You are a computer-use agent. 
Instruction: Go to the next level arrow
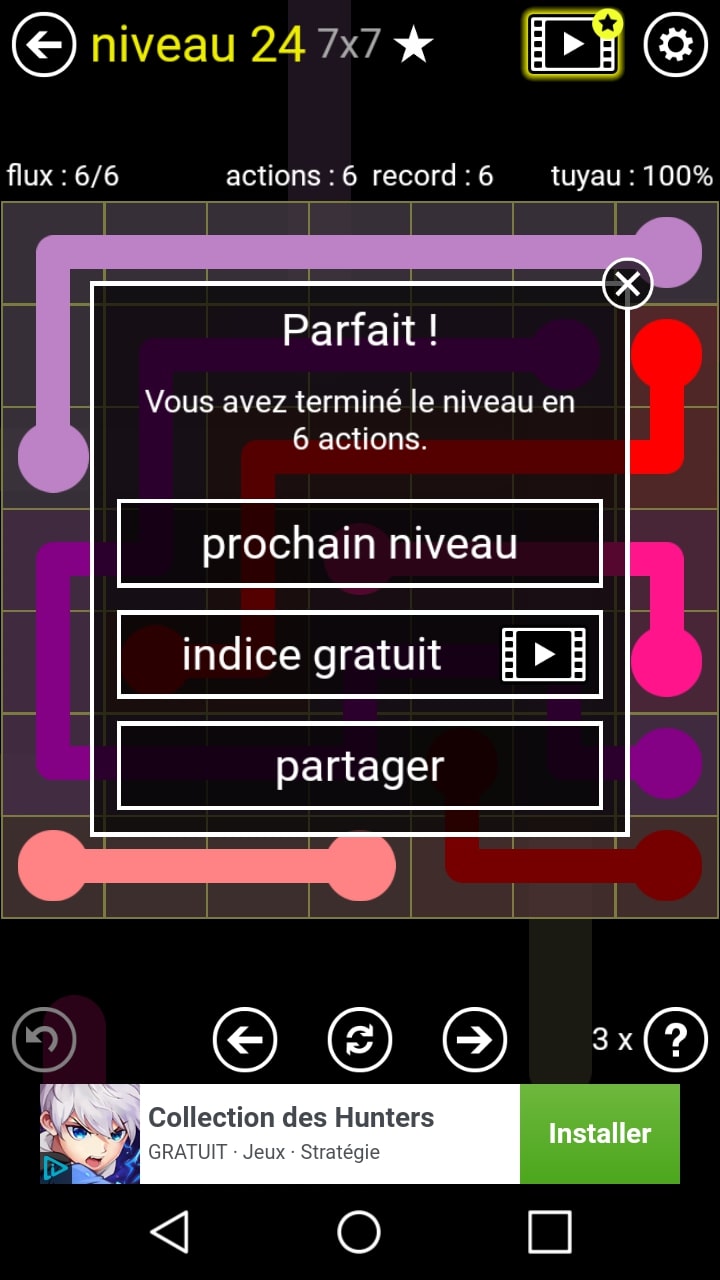pyautogui.click(x=474, y=1040)
